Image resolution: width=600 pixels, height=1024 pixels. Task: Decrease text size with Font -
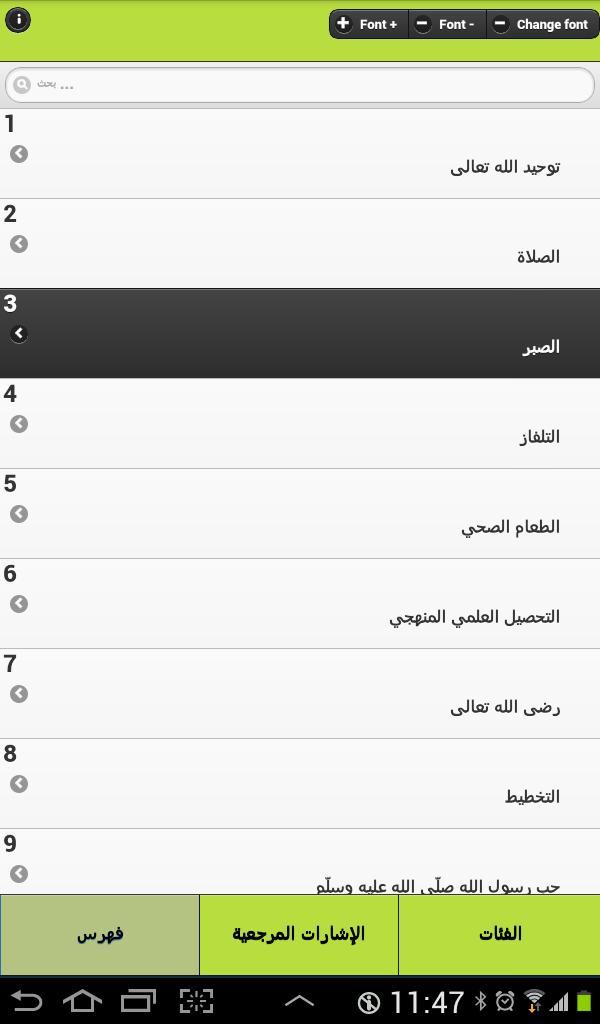446,24
